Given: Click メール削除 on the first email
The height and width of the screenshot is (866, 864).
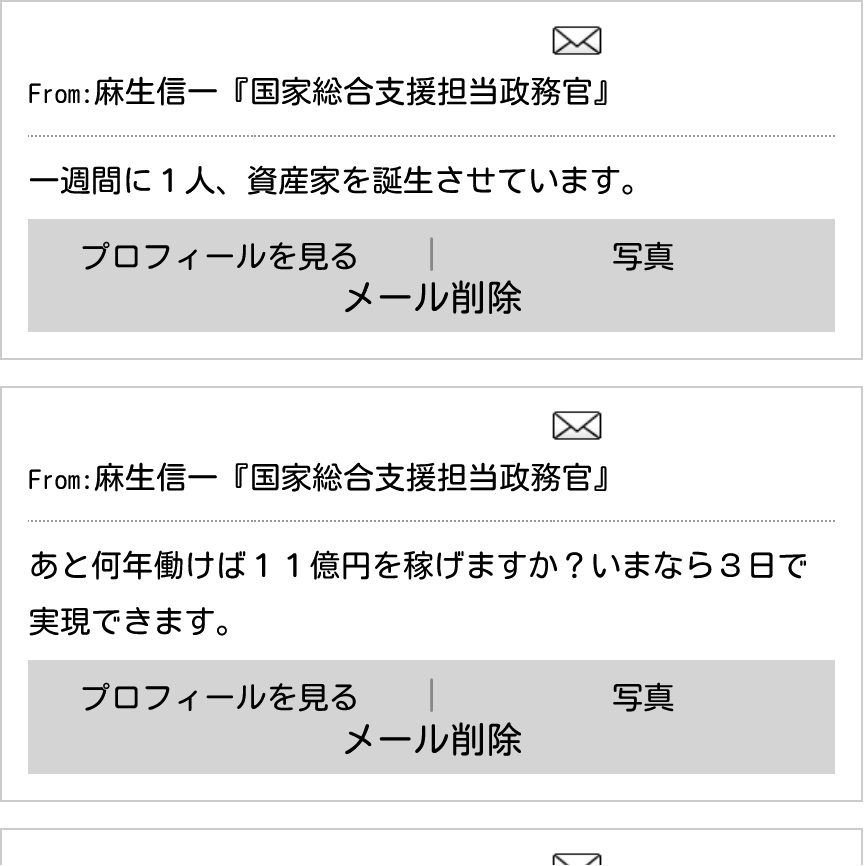Looking at the screenshot, I should (434, 298).
